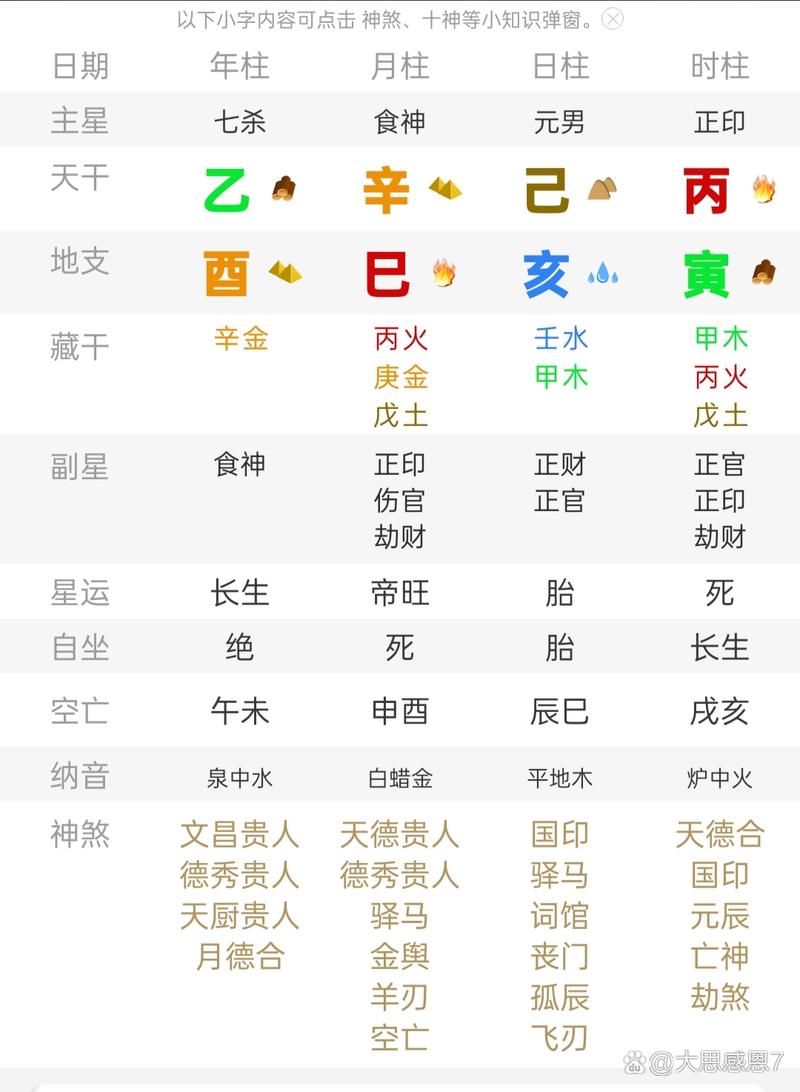Open 元男 main star explanation
This screenshot has height=1092, width=800.
click(560, 122)
